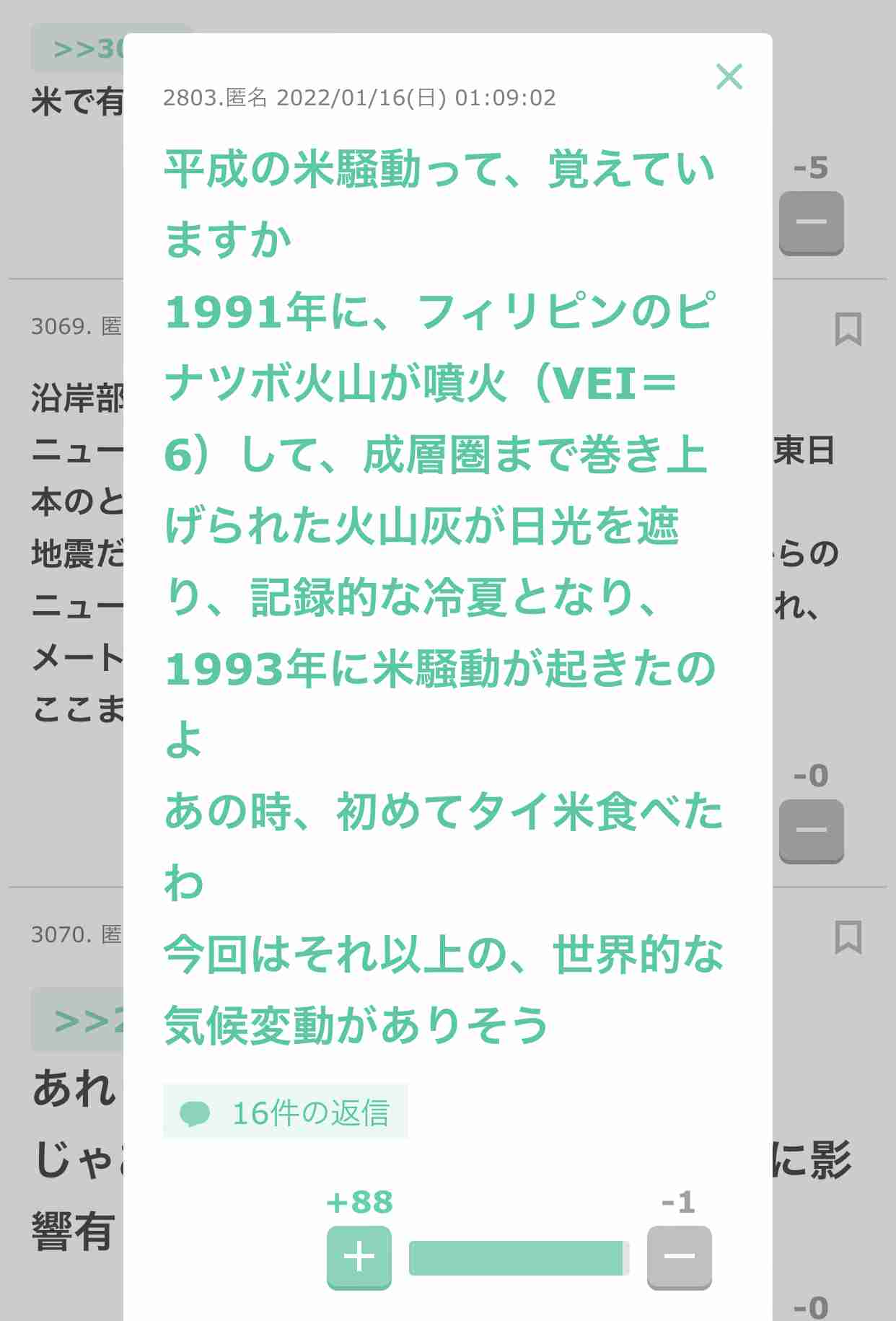Toggle the bookmark flag on comment 3070
The width and height of the screenshot is (896, 1321).
[x=847, y=939]
